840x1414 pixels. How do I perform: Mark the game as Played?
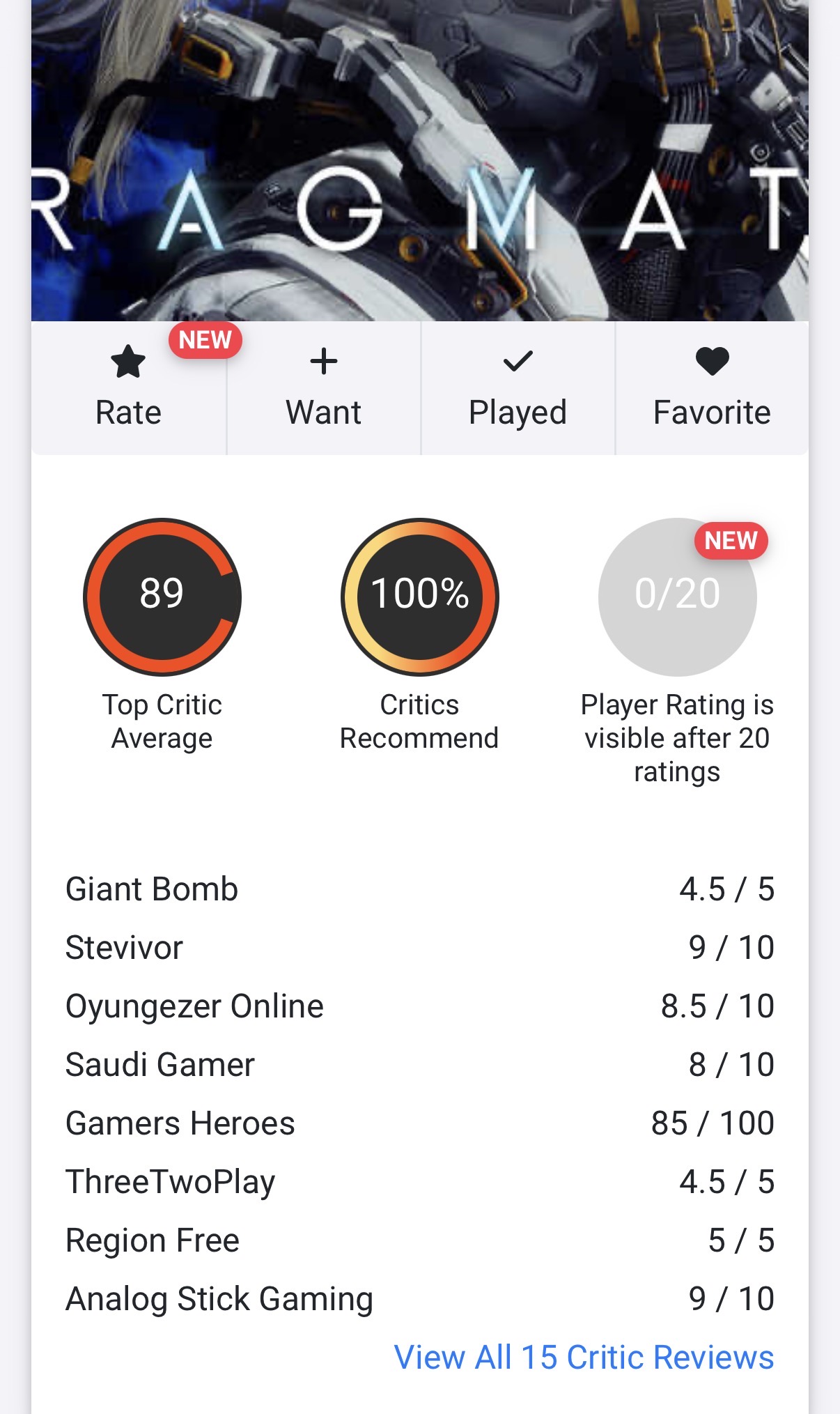click(x=518, y=388)
